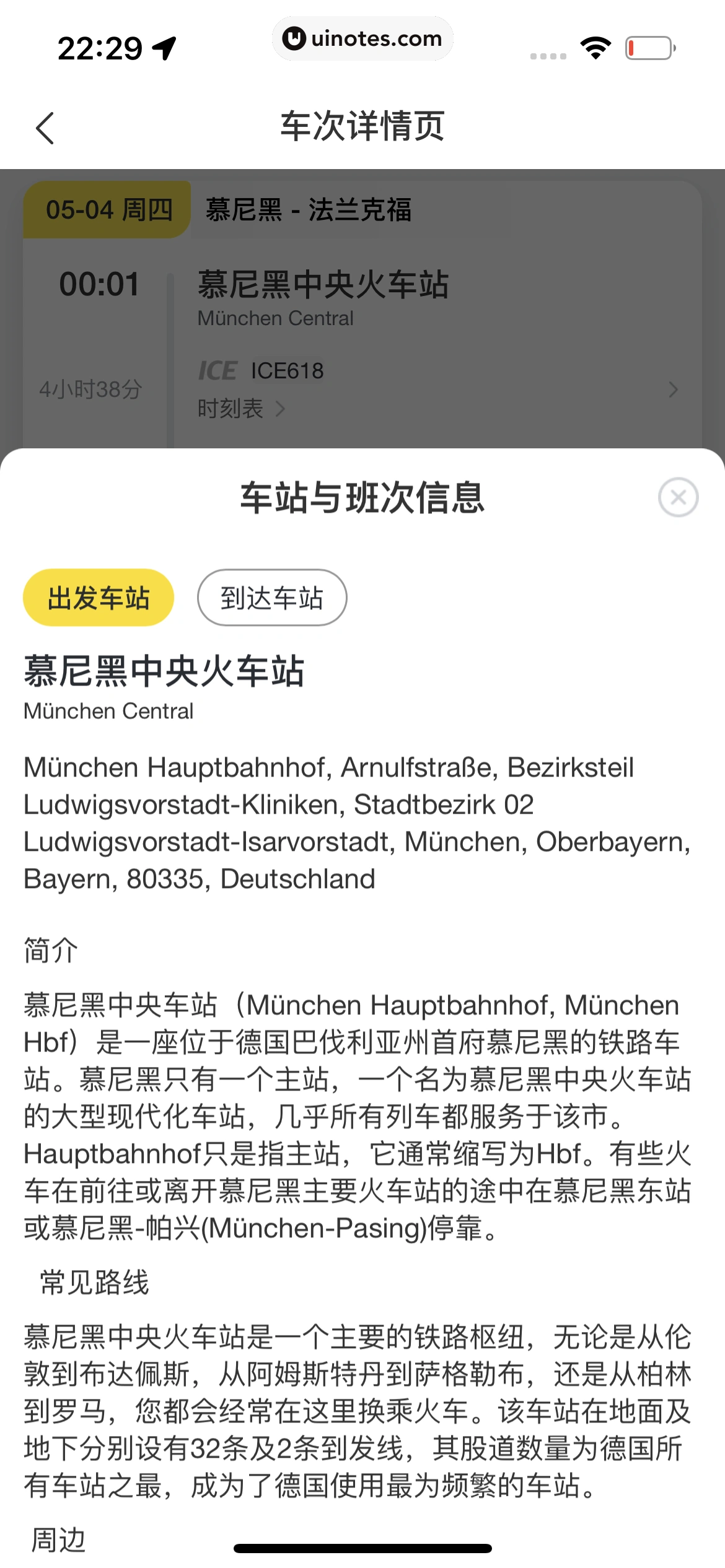Close the 车站与班次信息 sheet

678,497
